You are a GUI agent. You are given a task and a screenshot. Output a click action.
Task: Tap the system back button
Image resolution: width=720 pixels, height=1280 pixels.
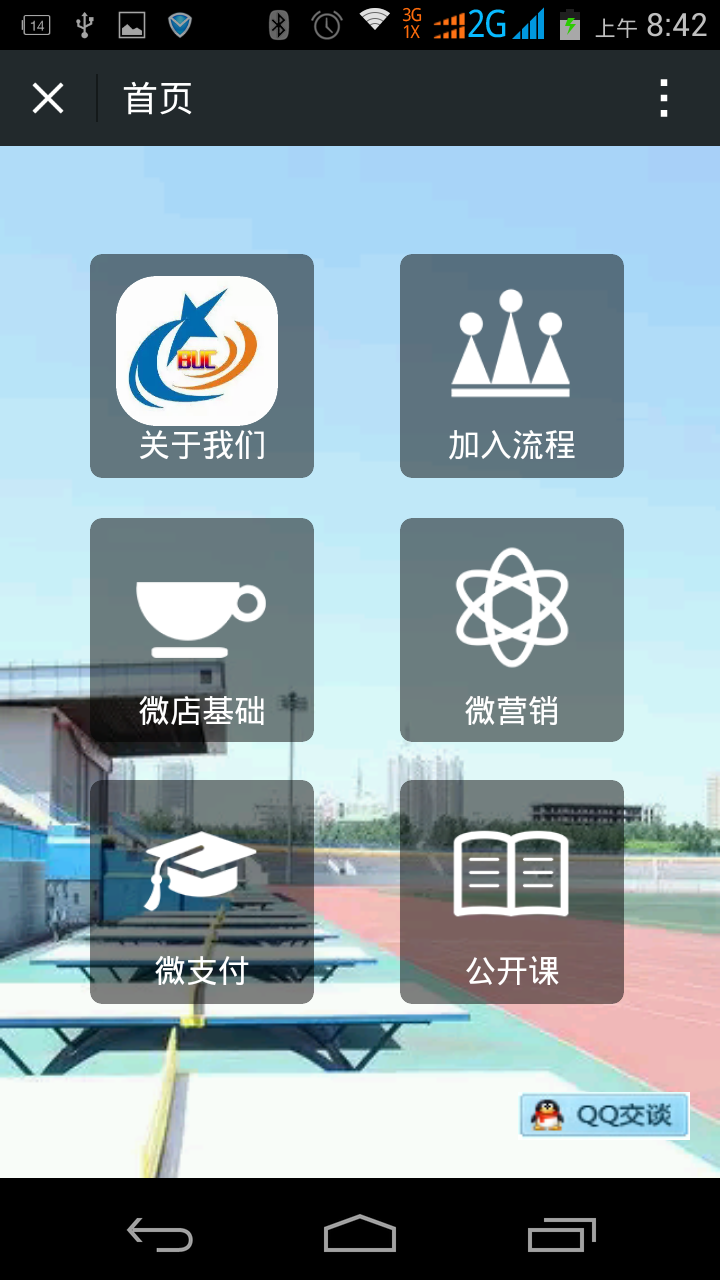tap(160, 1235)
